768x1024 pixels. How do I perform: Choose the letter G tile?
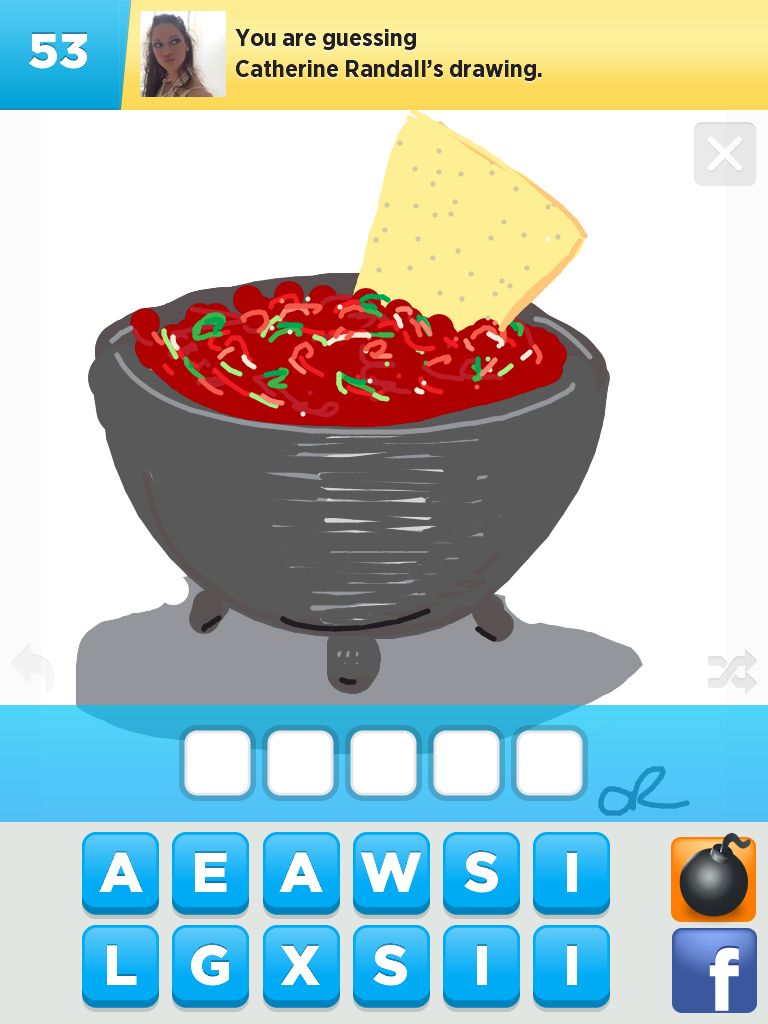(x=210, y=965)
